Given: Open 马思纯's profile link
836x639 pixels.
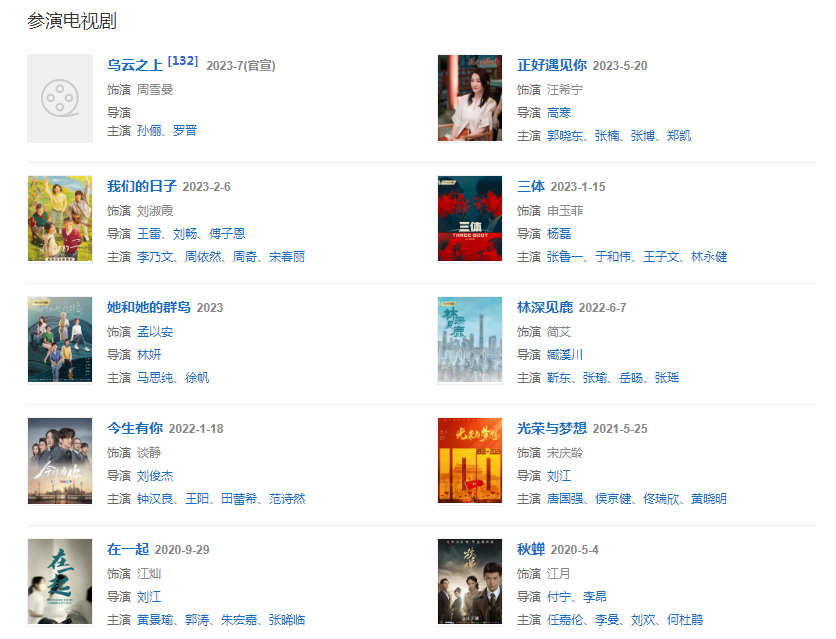Looking at the screenshot, I should point(155,378).
